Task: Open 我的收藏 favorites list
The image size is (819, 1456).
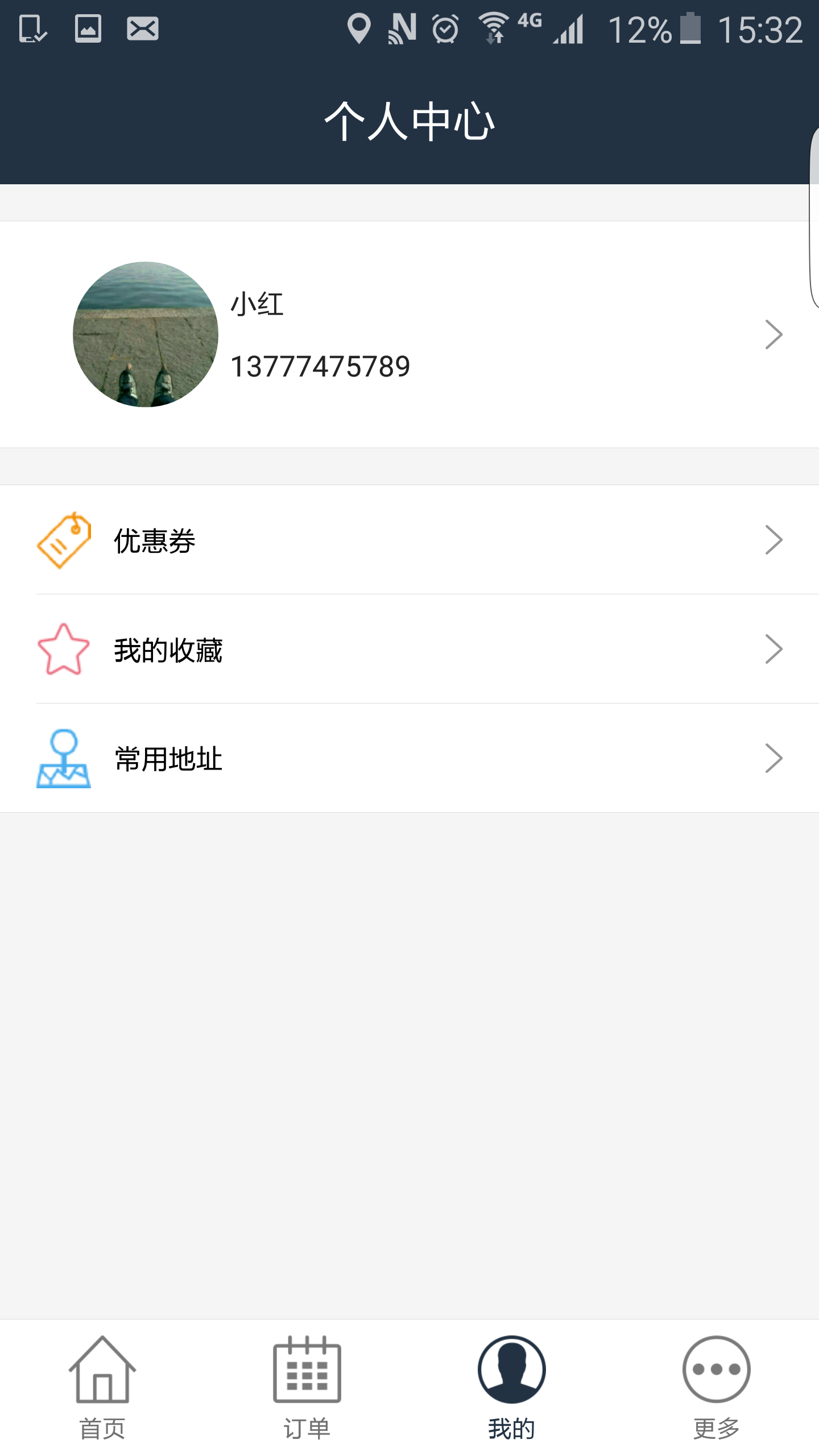Action: pos(409,649)
